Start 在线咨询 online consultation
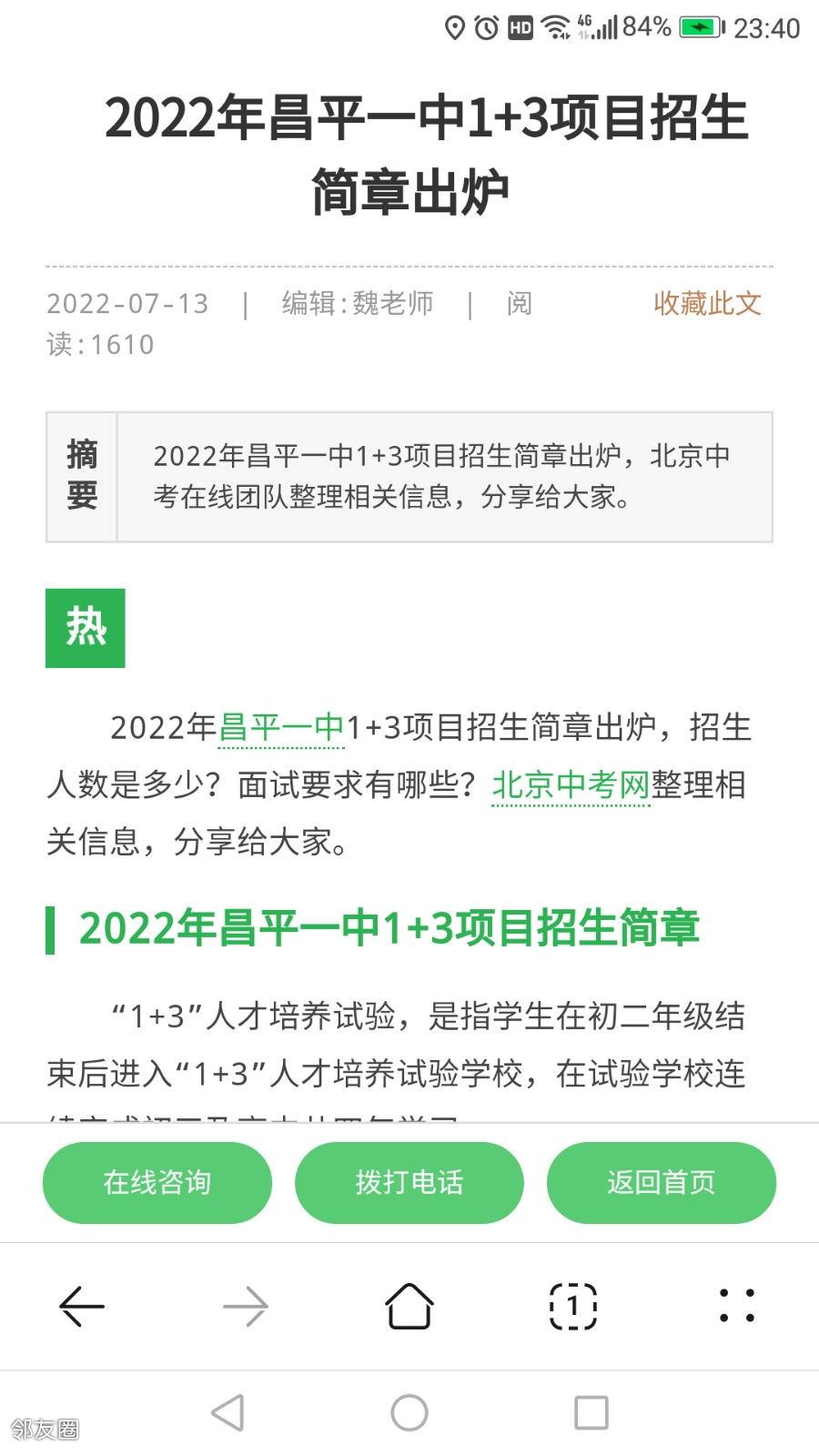This screenshot has width=819, height=1456. coord(157,1182)
